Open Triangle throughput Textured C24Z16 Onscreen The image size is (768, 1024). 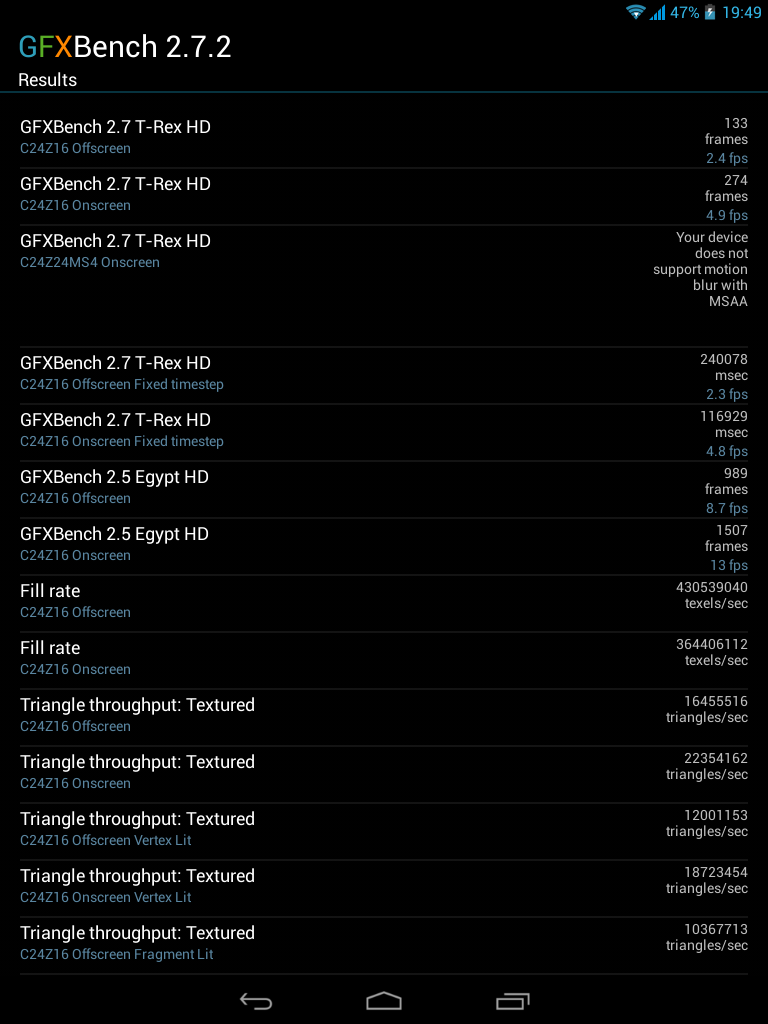pyautogui.click(x=384, y=773)
